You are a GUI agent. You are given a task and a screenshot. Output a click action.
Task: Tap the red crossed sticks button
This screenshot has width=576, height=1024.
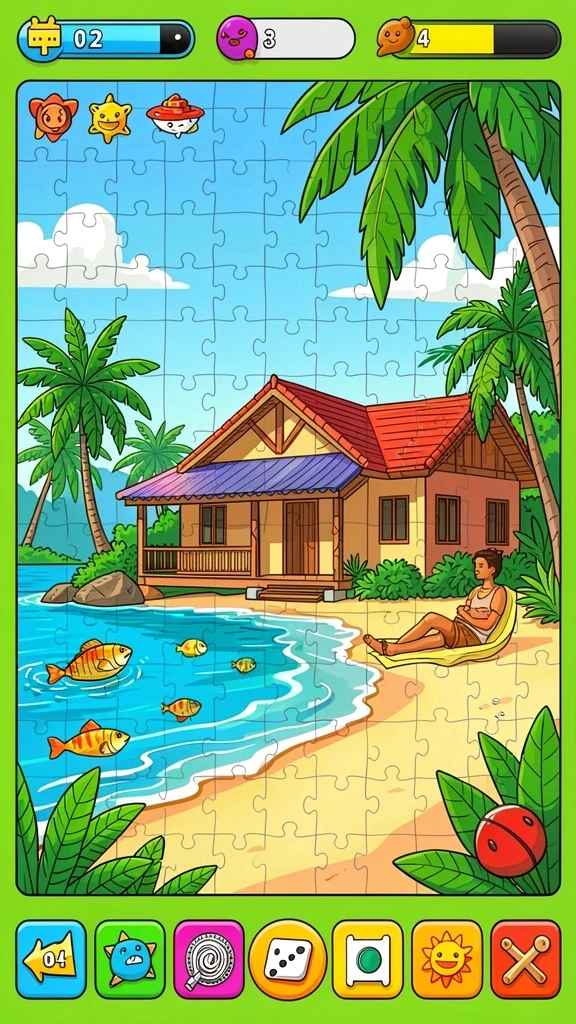click(526, 959)
